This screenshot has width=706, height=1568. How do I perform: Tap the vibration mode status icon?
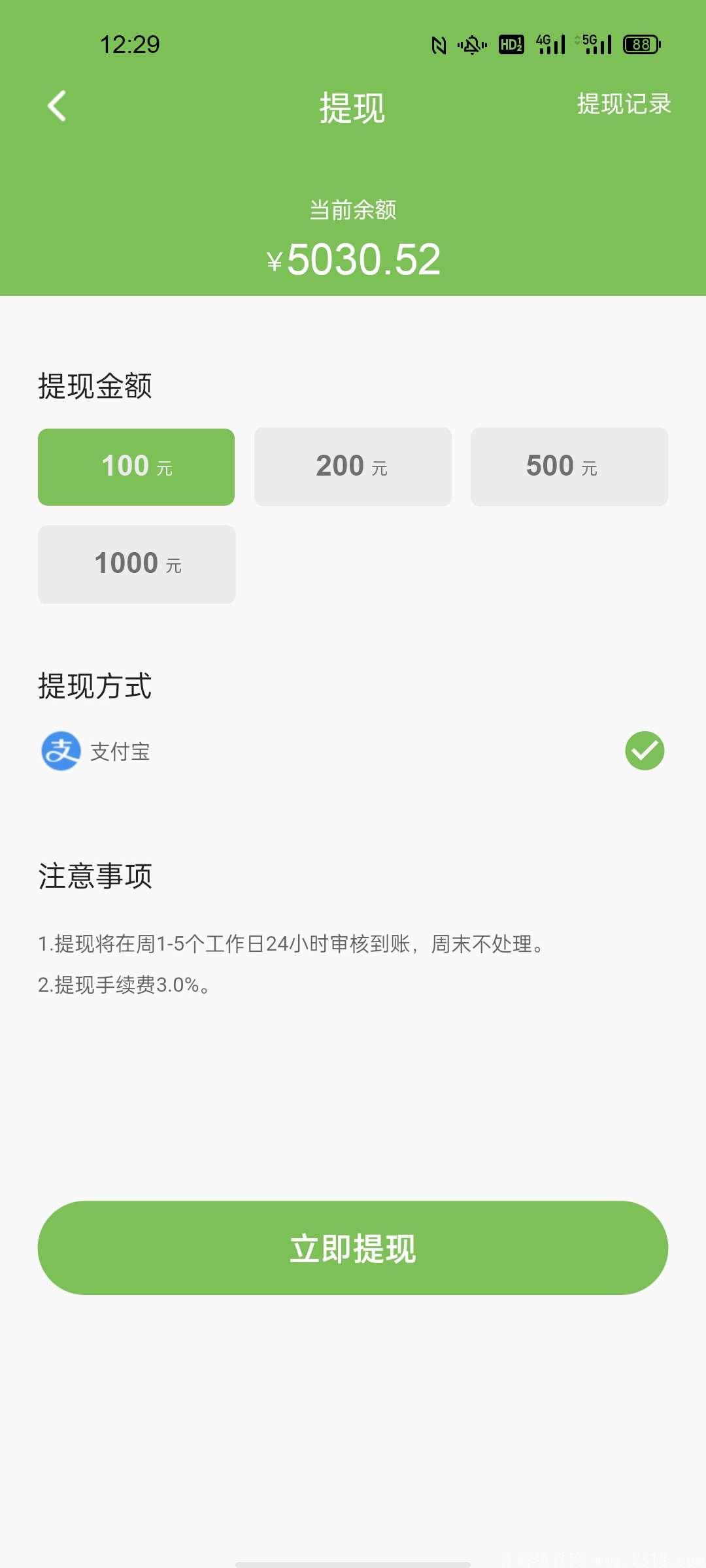472,44
